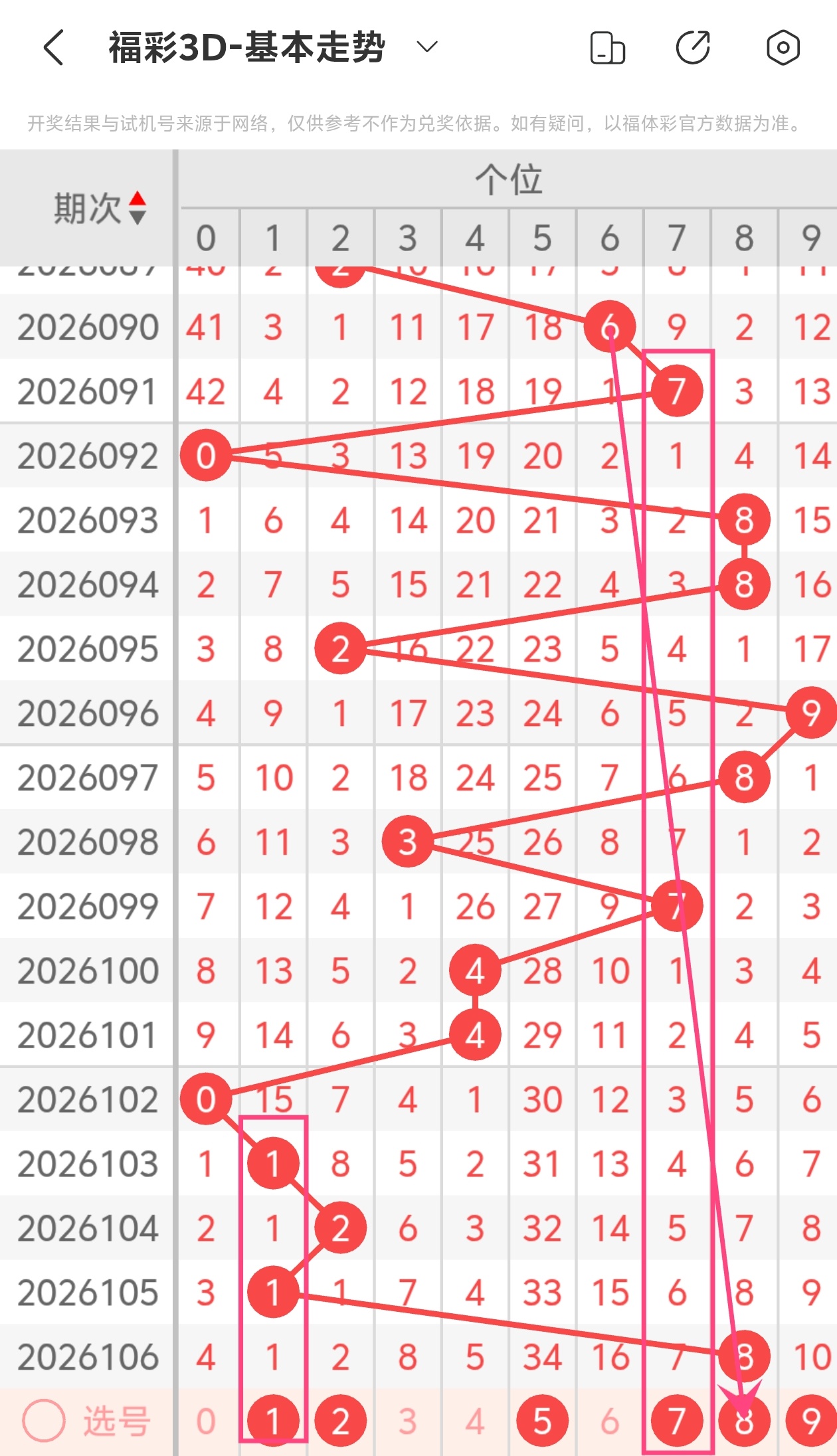Open the chart settings hexagon icon
This screenshot has width=837, height=1456.
point(783,48)
